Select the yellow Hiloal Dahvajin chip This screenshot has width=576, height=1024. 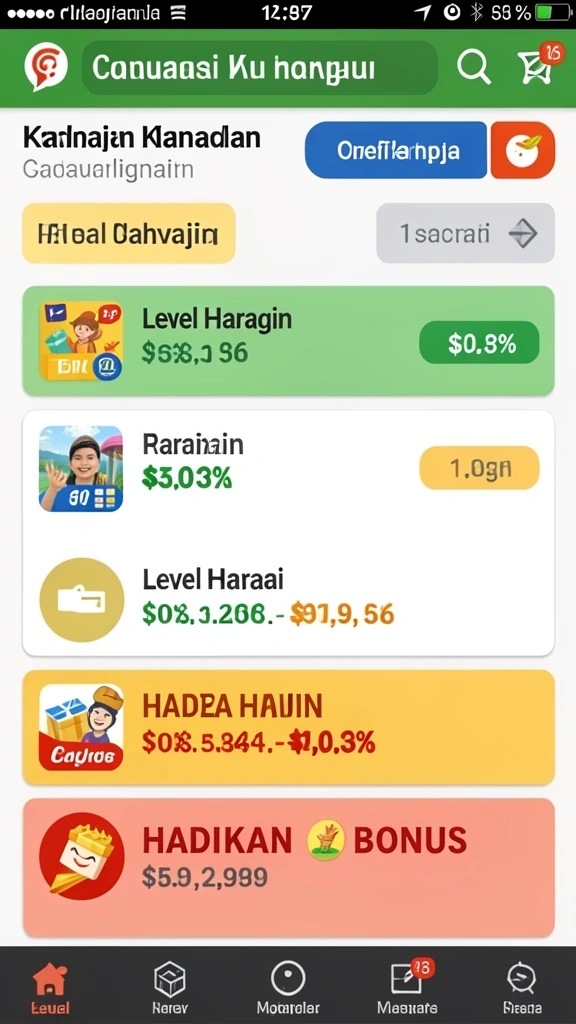[129, 233]
